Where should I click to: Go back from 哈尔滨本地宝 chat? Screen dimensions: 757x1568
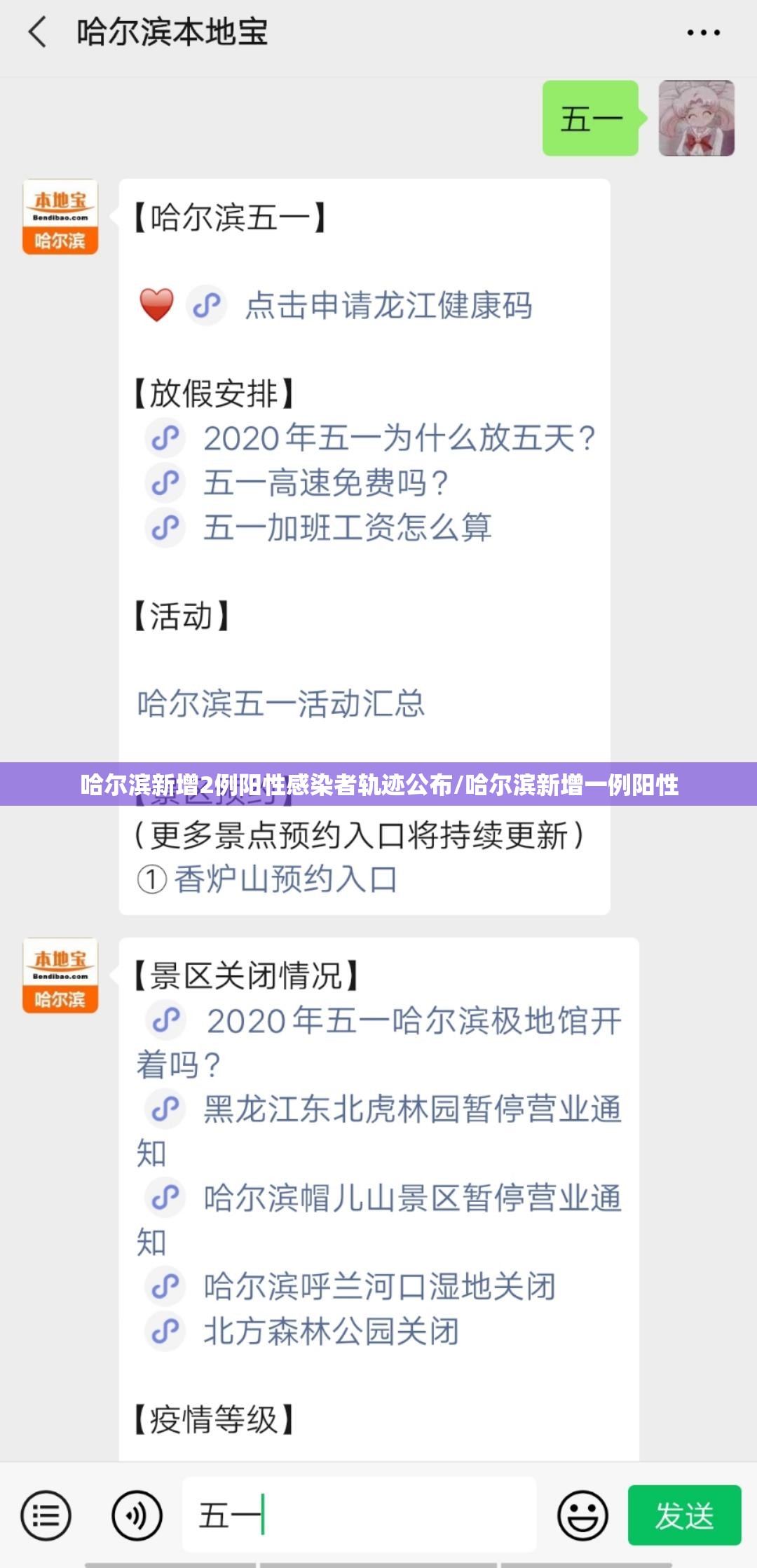click(37, 32)
